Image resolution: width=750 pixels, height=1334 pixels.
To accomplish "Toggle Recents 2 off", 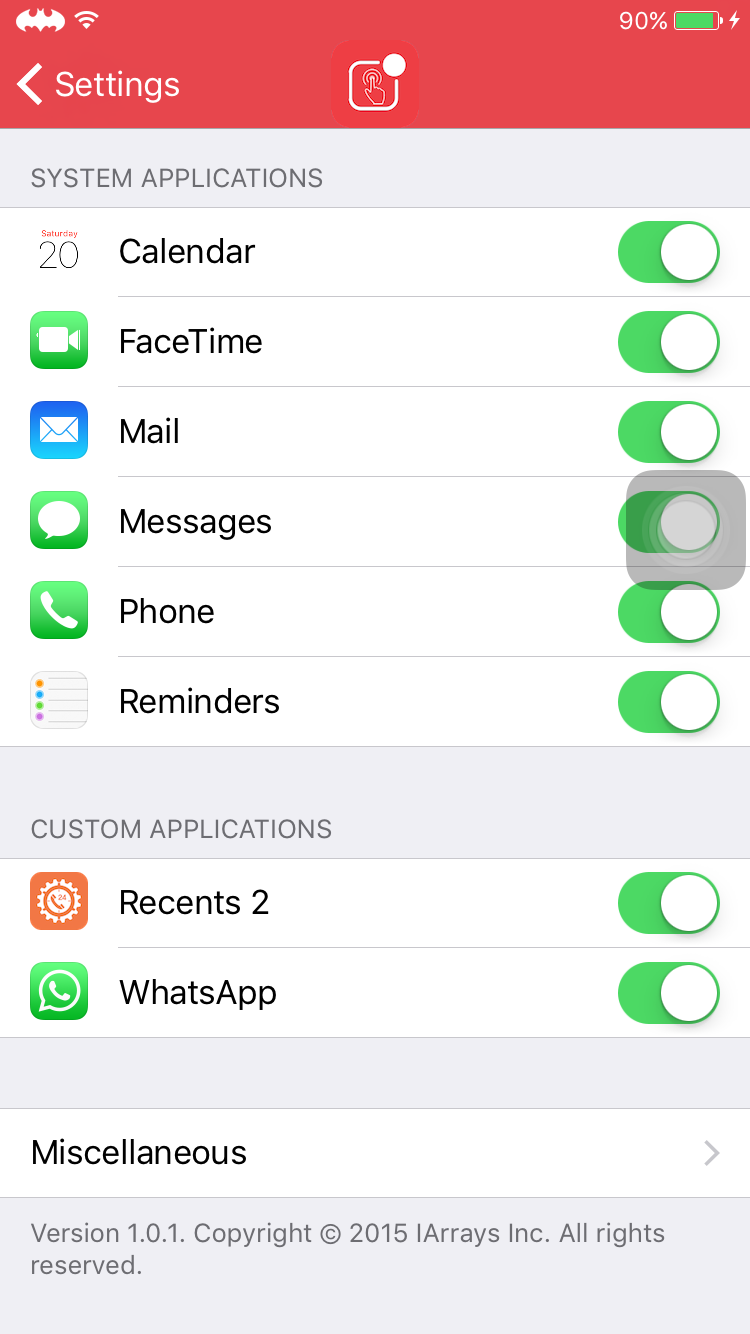I will point(669,903).
